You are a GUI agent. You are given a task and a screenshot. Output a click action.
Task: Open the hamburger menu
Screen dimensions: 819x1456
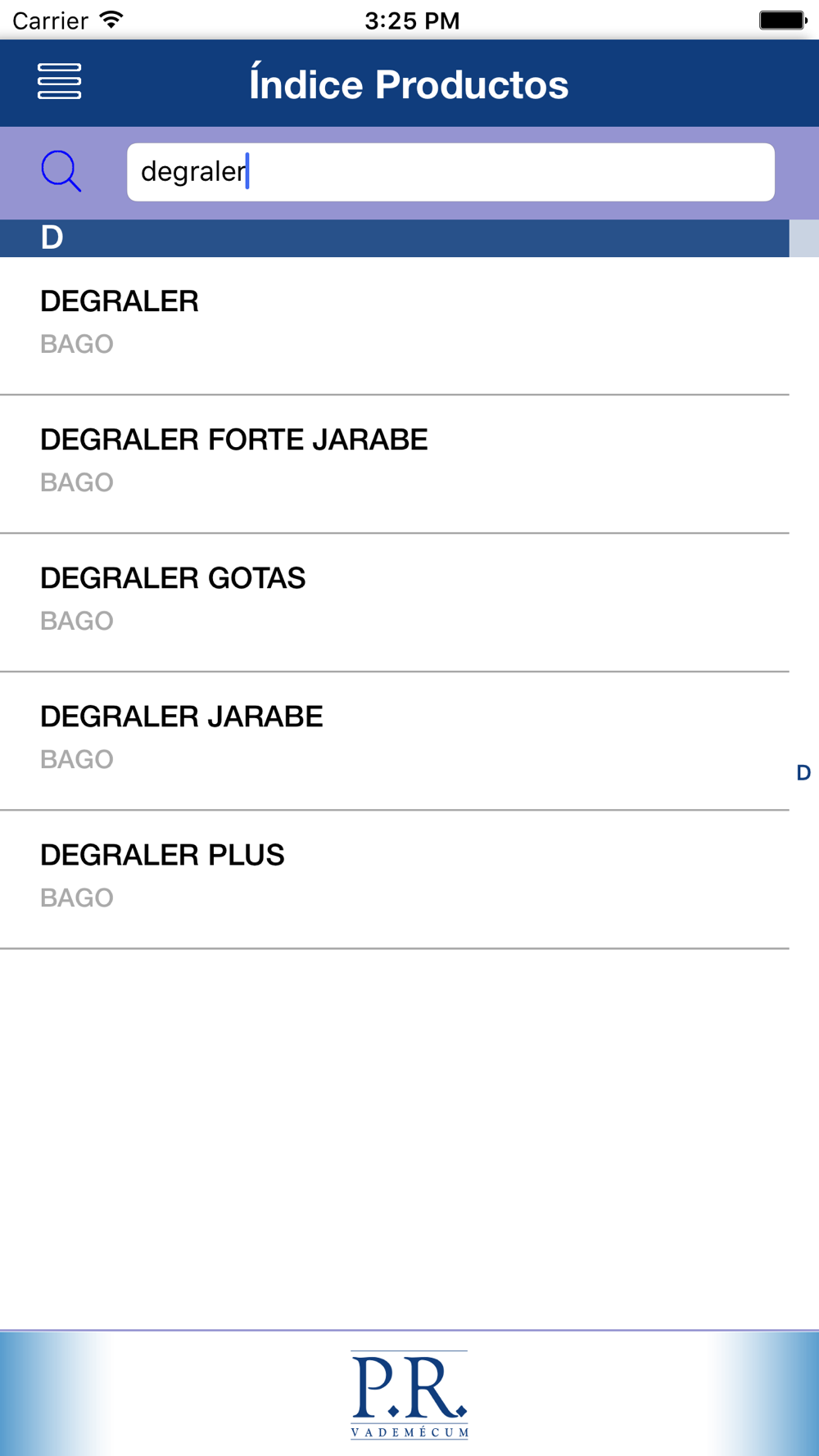point(59,82)
